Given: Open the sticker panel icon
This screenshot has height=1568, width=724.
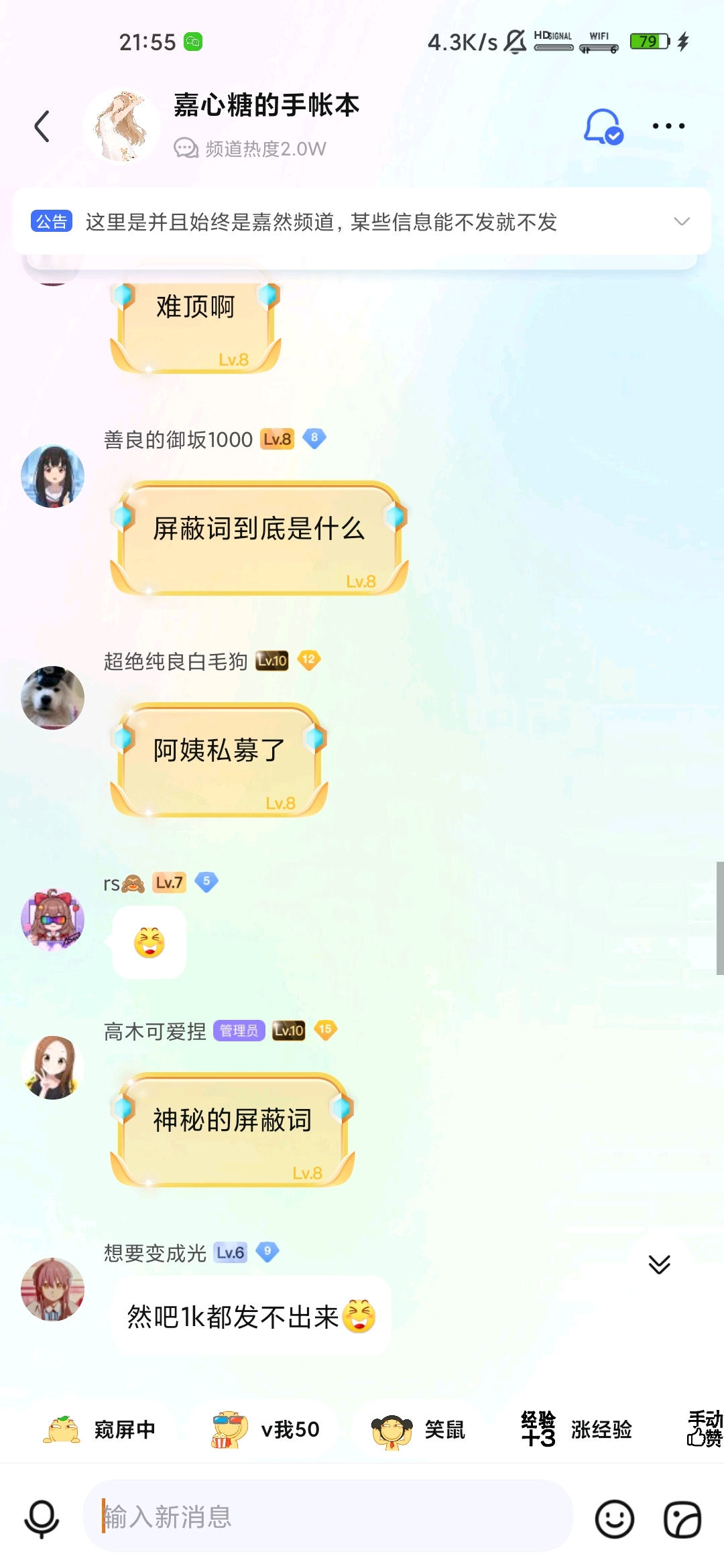Looking at the screenshot, I should [682, 1518].
